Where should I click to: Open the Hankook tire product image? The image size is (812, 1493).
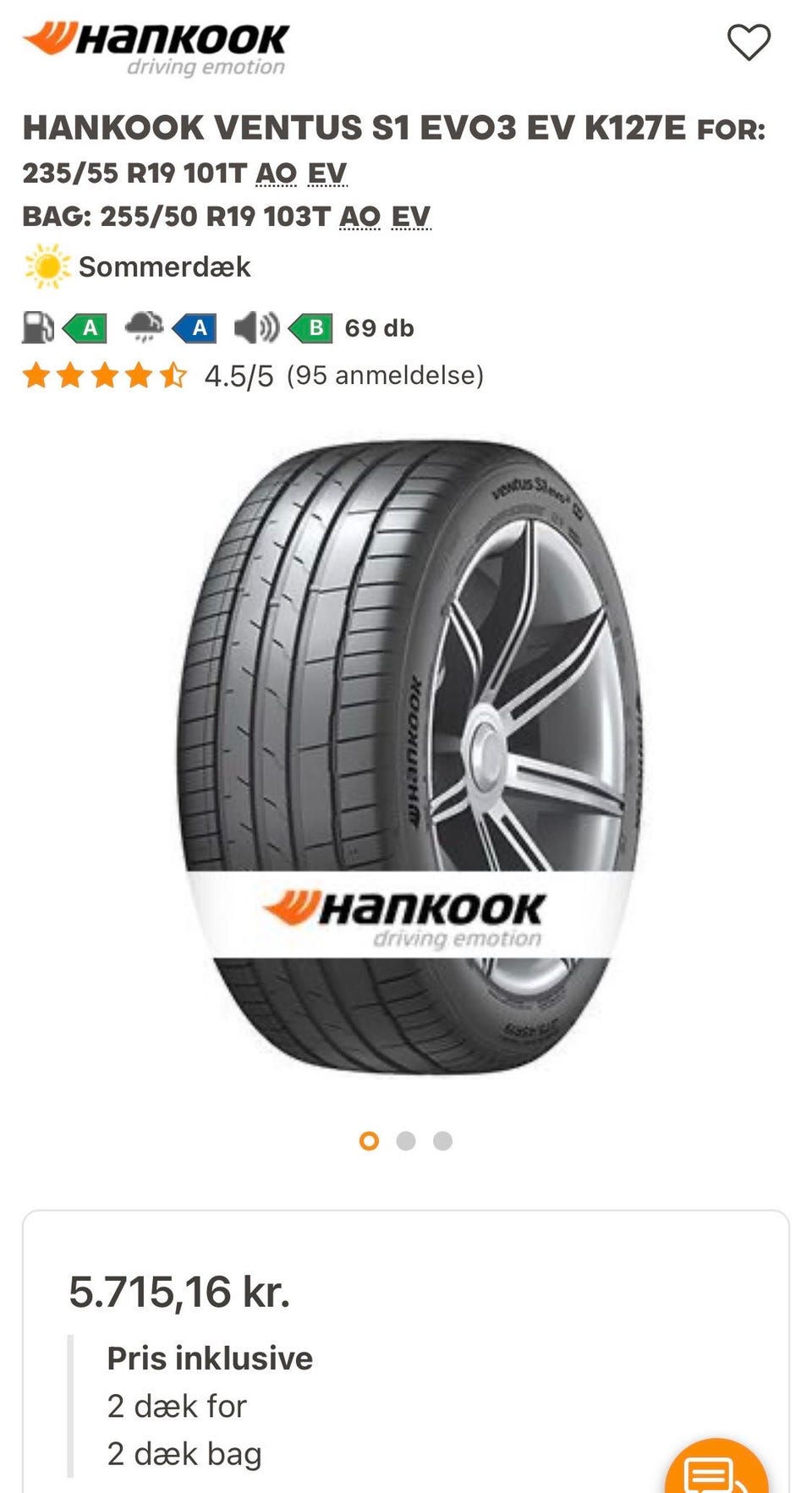click(406, 757)
